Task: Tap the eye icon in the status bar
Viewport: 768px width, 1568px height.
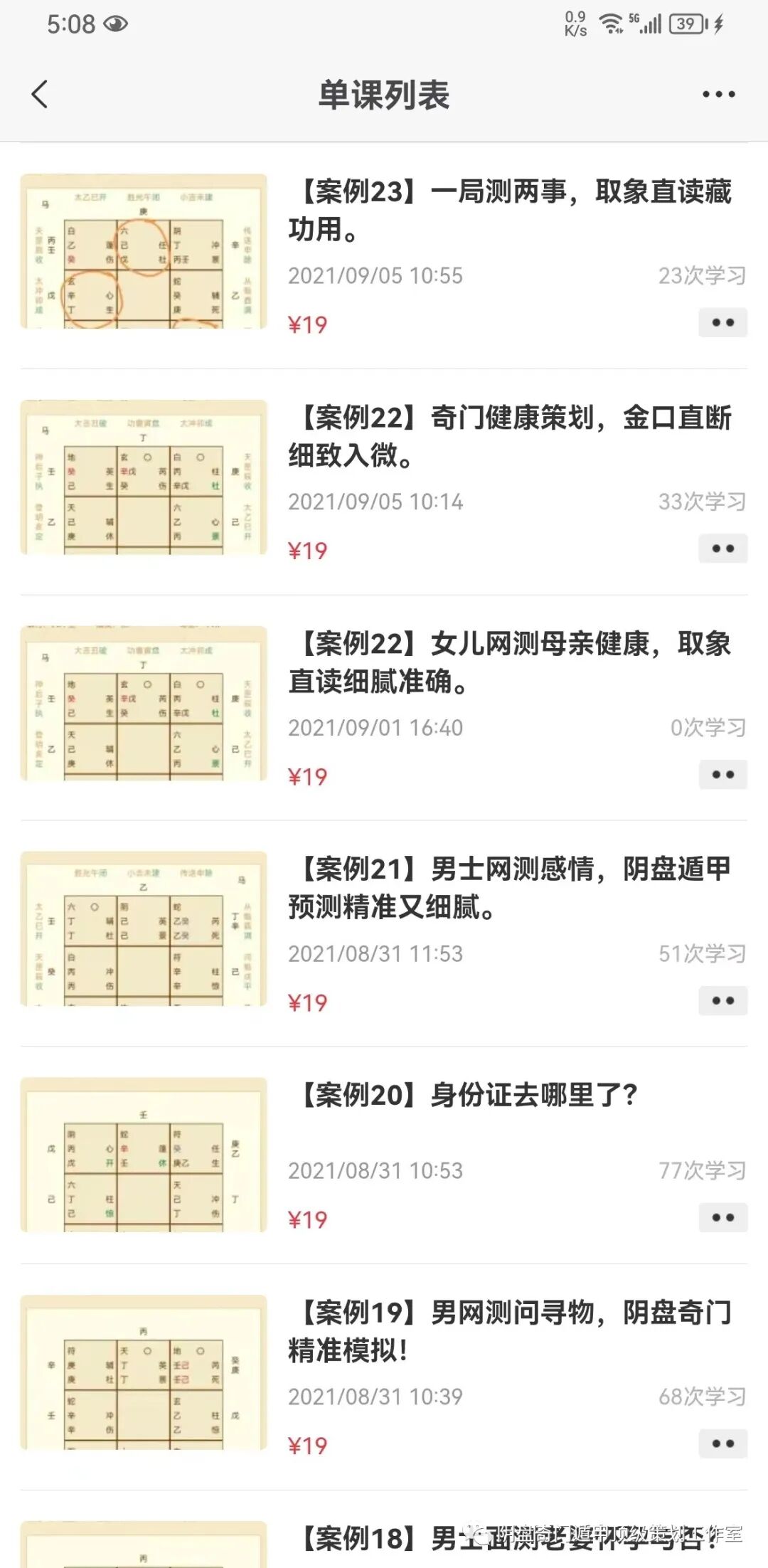Action: [x=114, y=22]
